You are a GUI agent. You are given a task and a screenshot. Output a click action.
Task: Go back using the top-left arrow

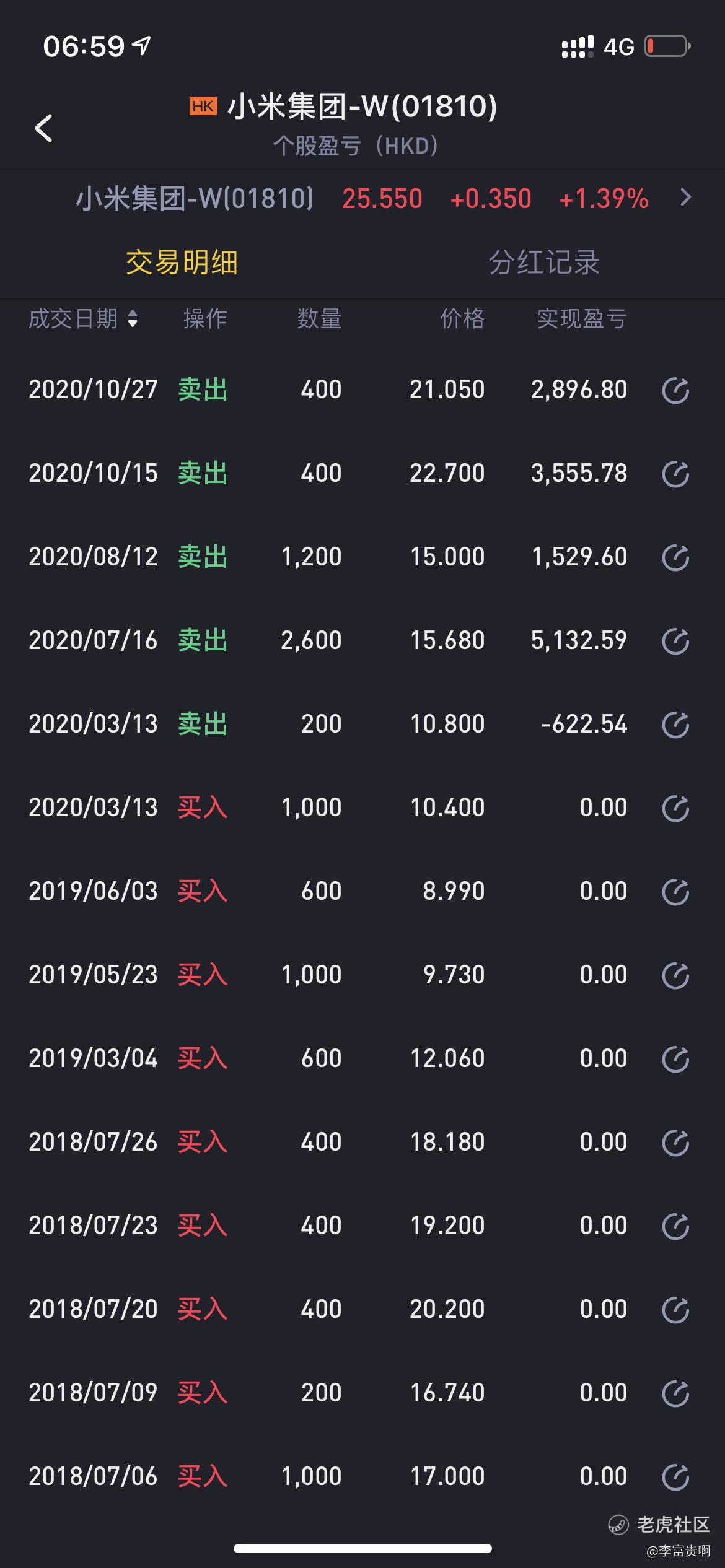point(43,128)
